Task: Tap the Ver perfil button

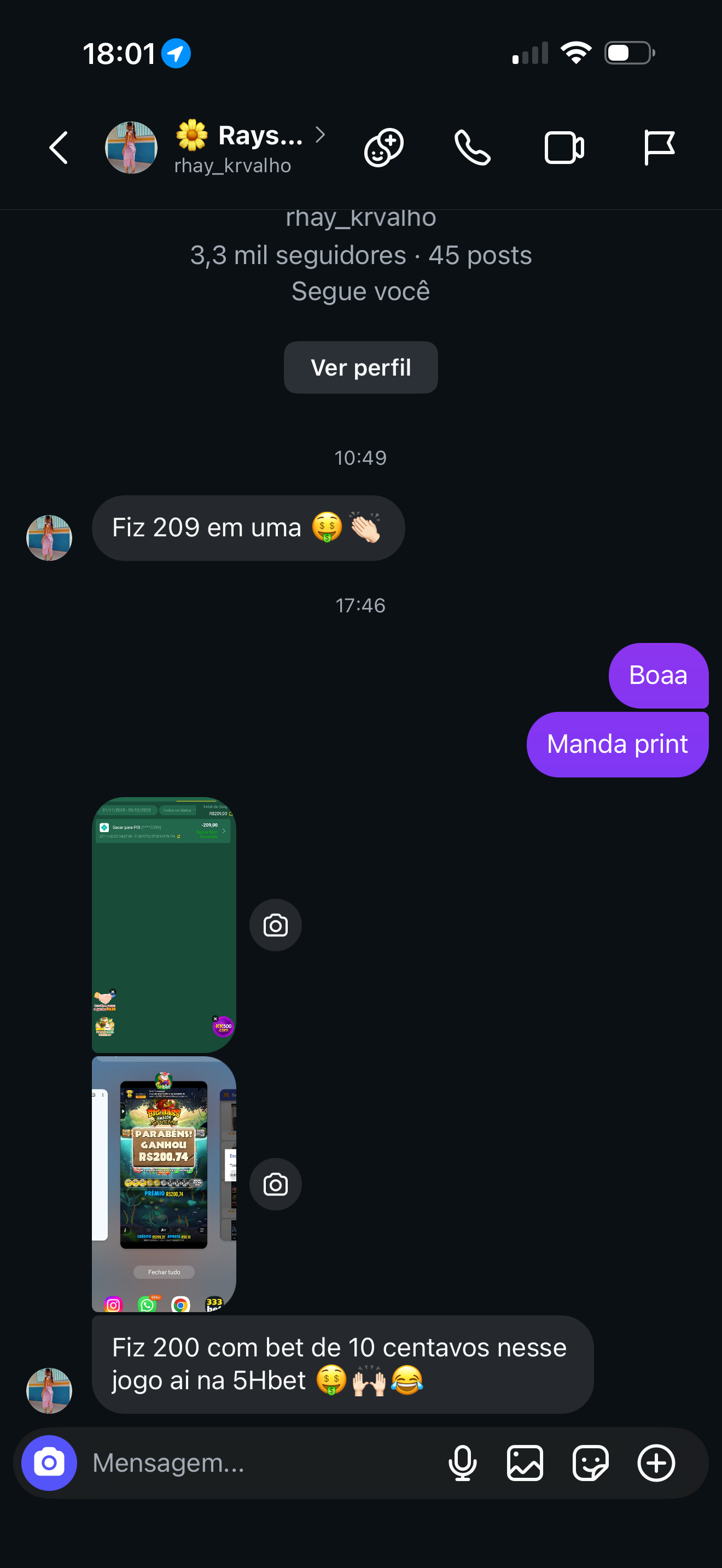Action: pos(360,367)
